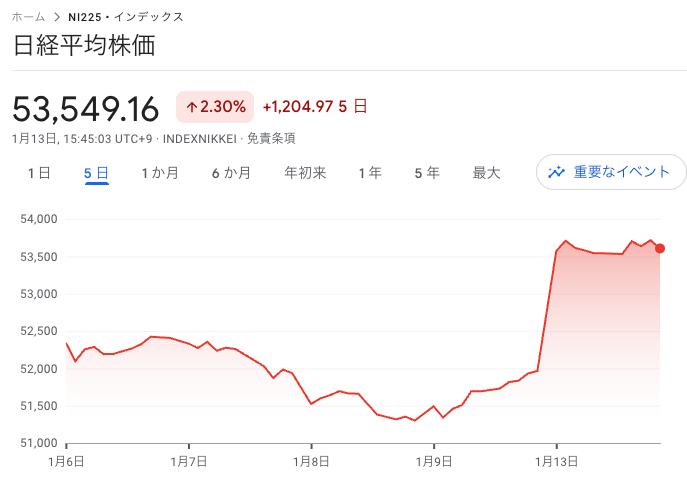
Task: Go to the ホーム breadcrumb link
Action: click(28, 17)
